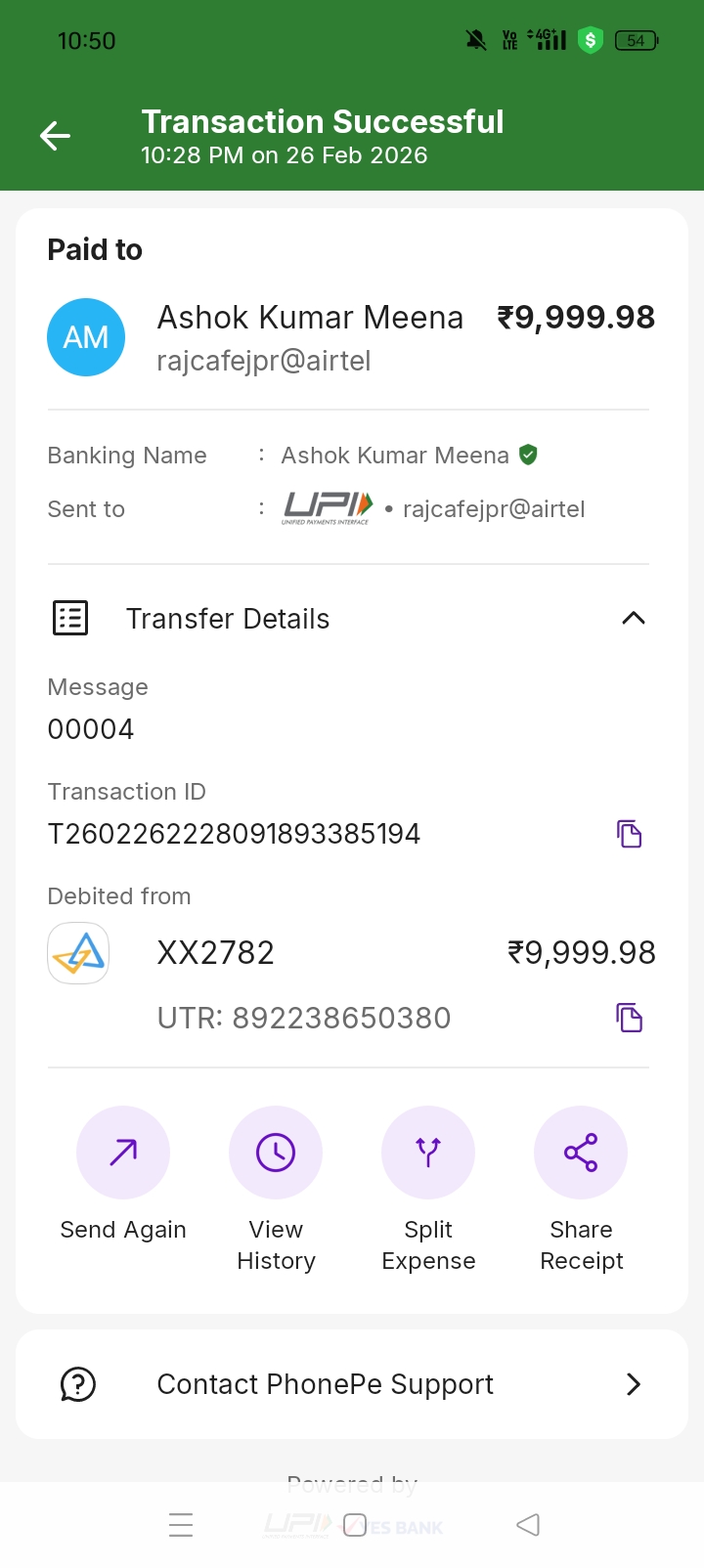Collapse the Transfer Details section

[x=633, y=618]
